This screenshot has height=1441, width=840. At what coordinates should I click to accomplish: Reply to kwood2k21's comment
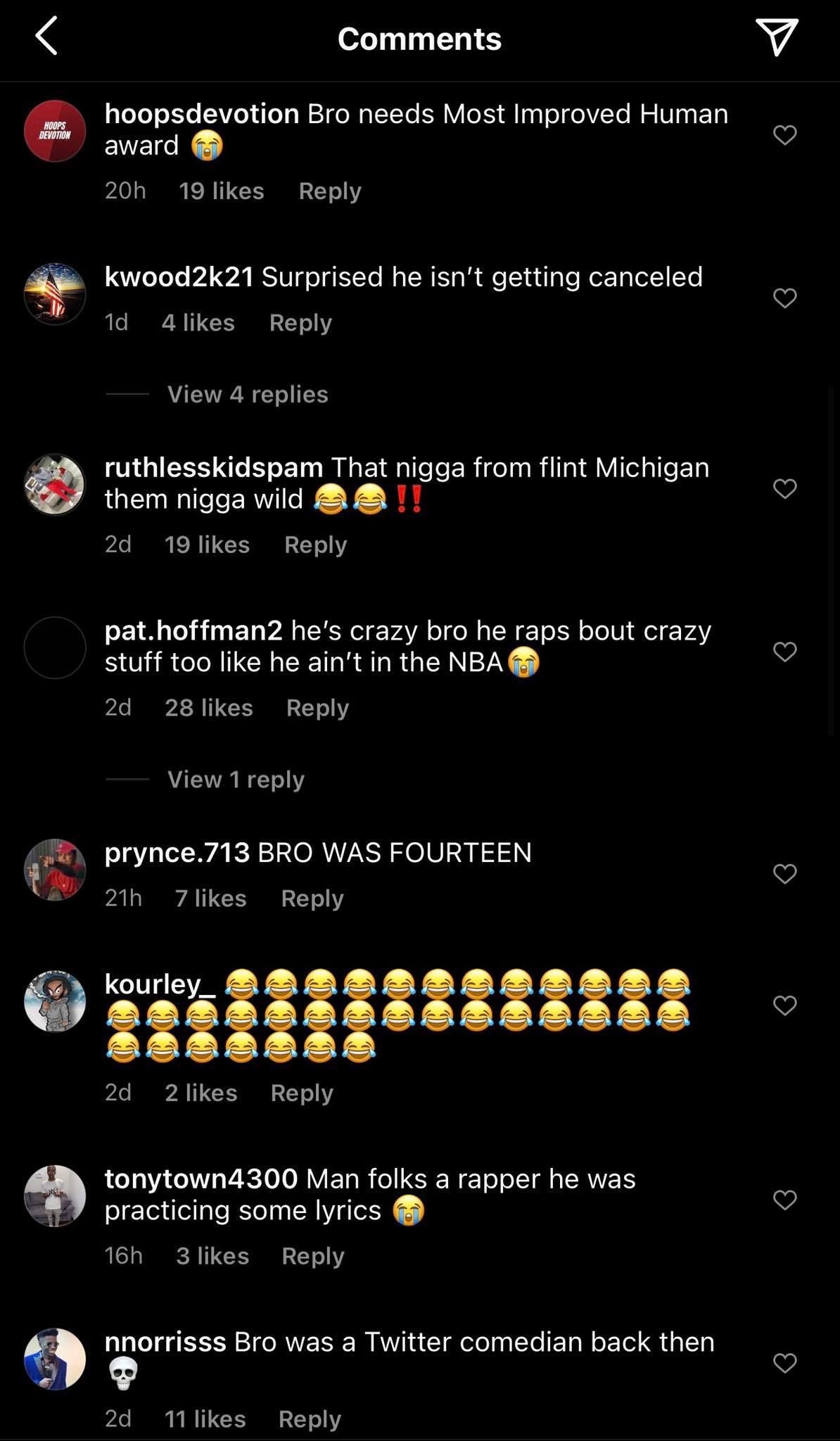click(x=300, y=322)
